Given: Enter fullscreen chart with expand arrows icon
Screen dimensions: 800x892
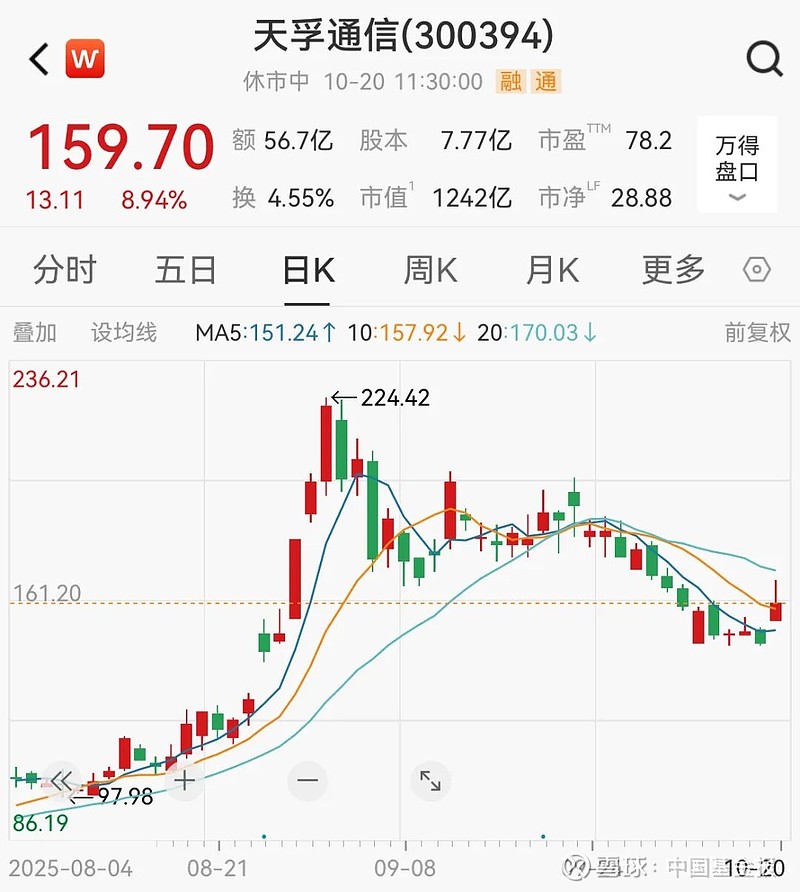Looking at the screenshot, I should coord(430,782).
